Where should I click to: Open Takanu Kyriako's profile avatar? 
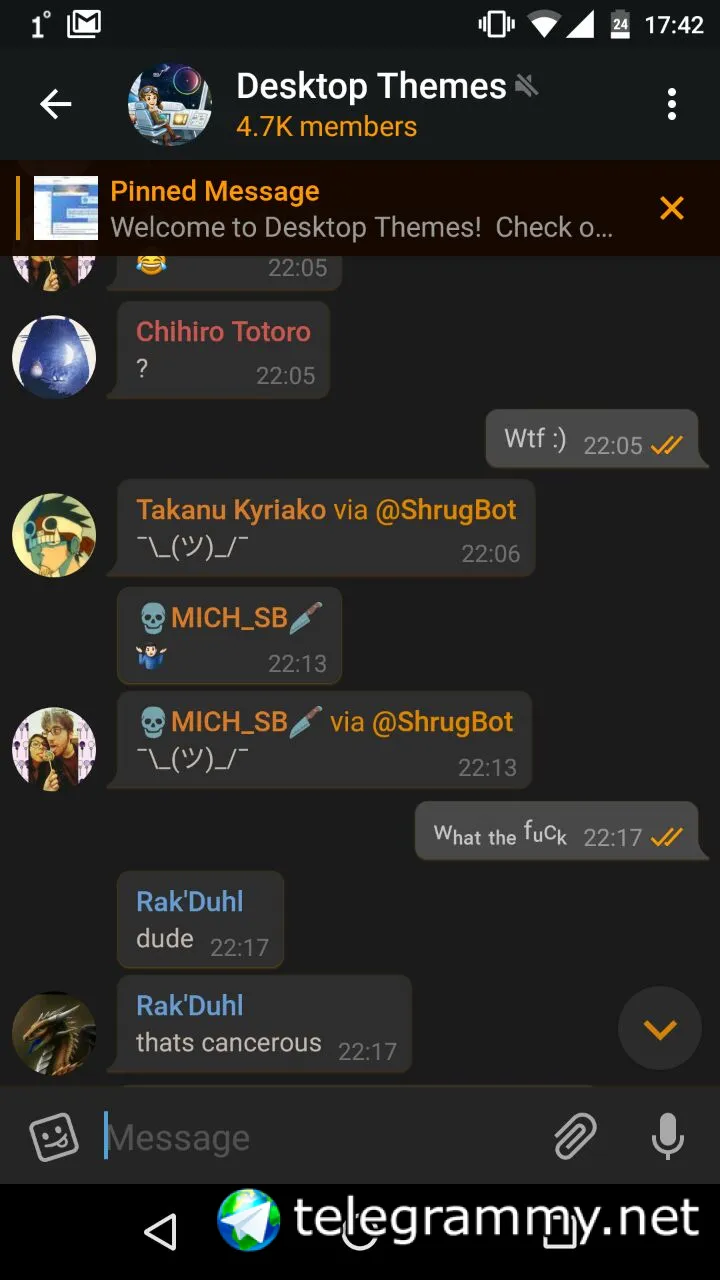tap(54, 535)
